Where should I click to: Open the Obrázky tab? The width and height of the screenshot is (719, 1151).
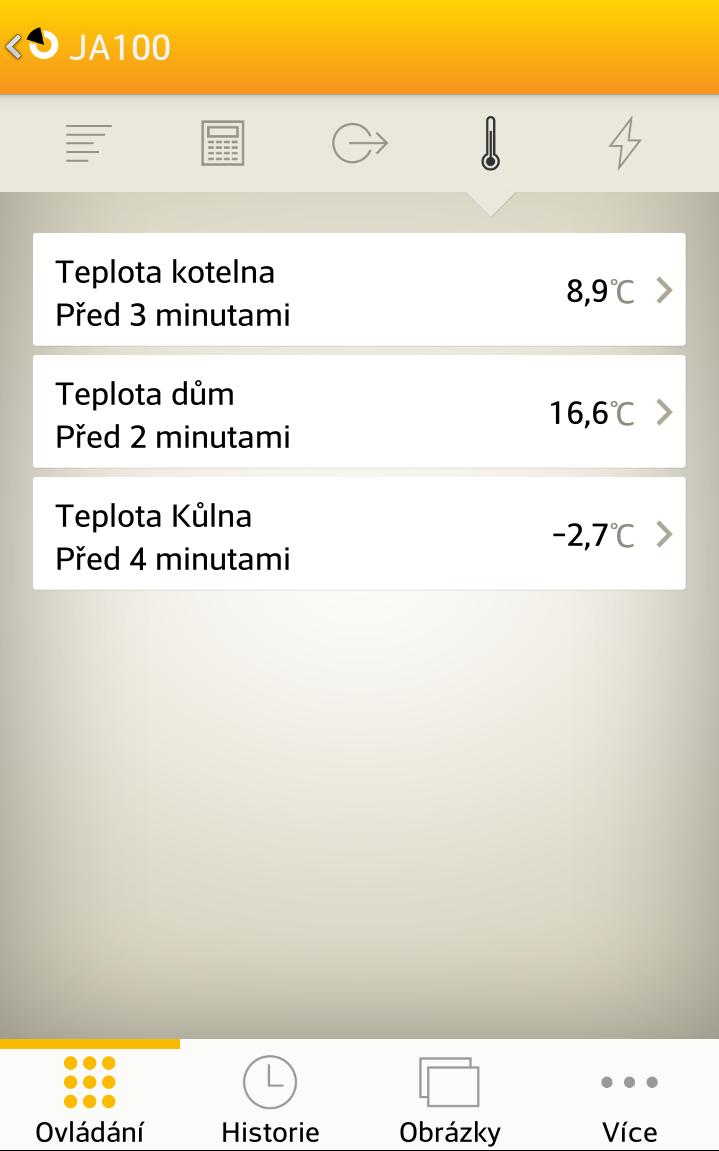click(449, 1097)
